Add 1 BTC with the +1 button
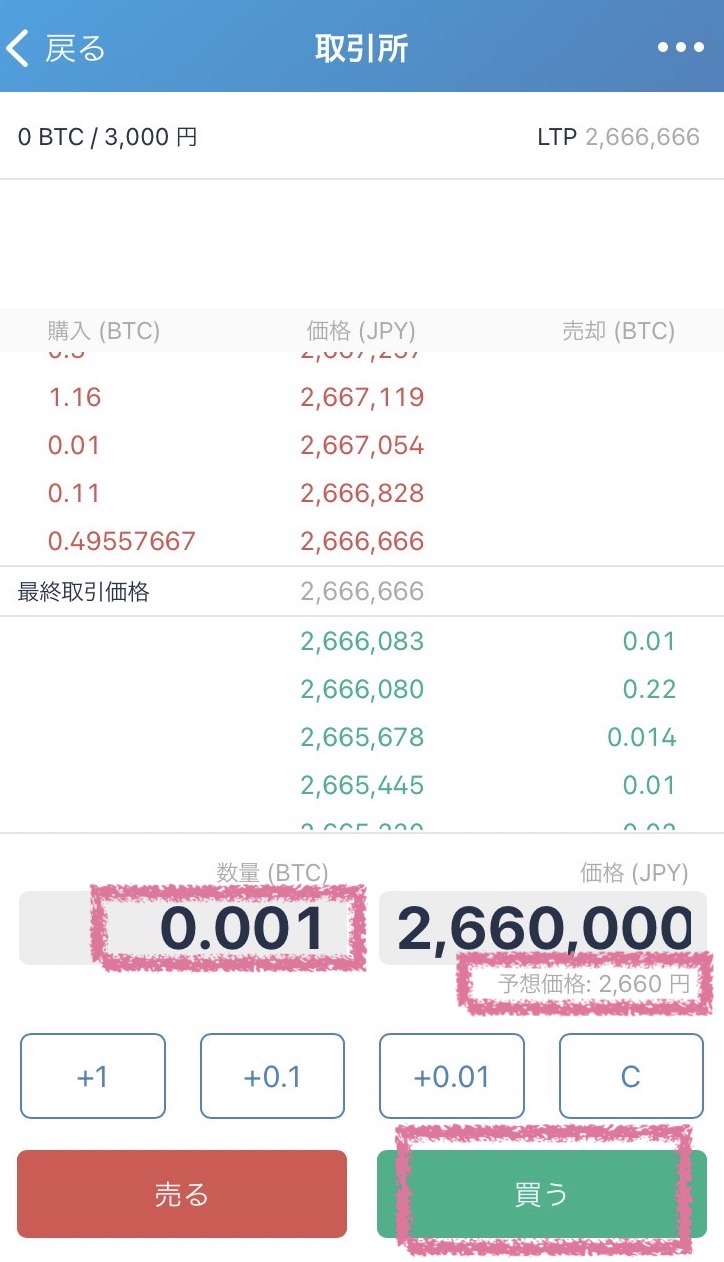Screen dimensions: 724x1262 [92, 1076]
